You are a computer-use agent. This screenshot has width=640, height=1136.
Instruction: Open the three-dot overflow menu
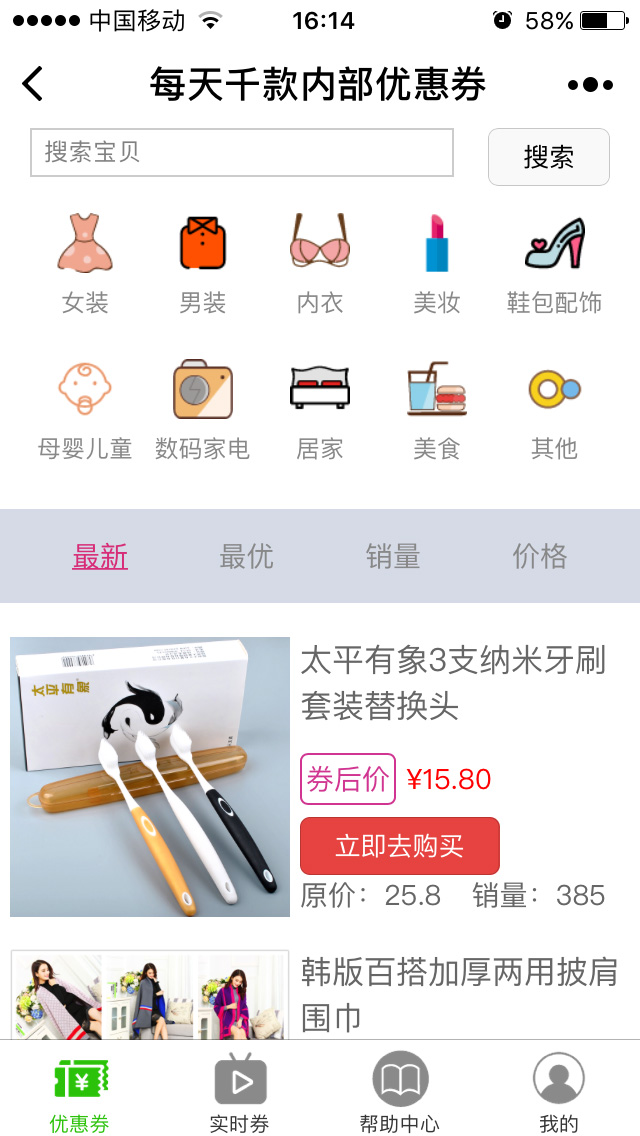(590, 85)
